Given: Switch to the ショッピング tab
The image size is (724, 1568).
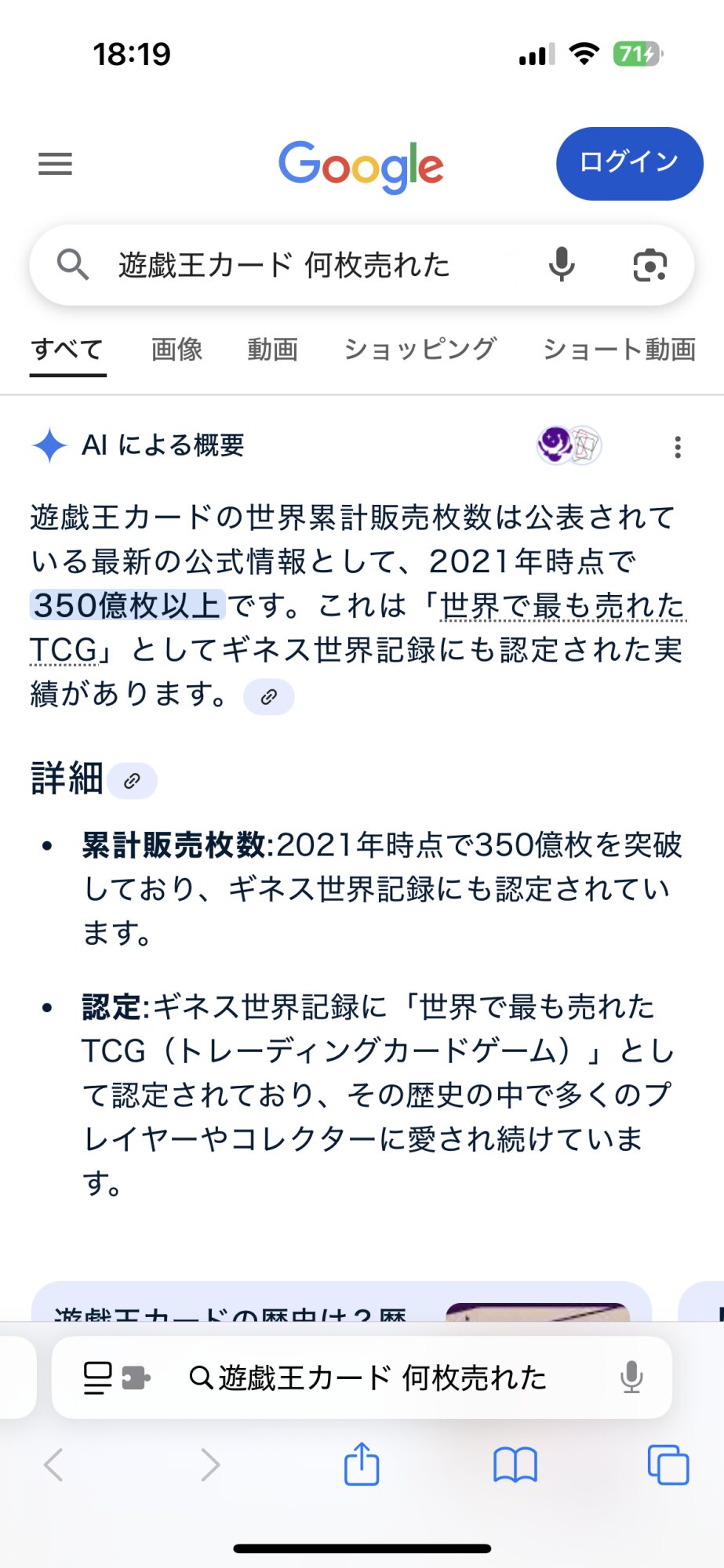Looking at the screenshot, I should pos(420,349).
